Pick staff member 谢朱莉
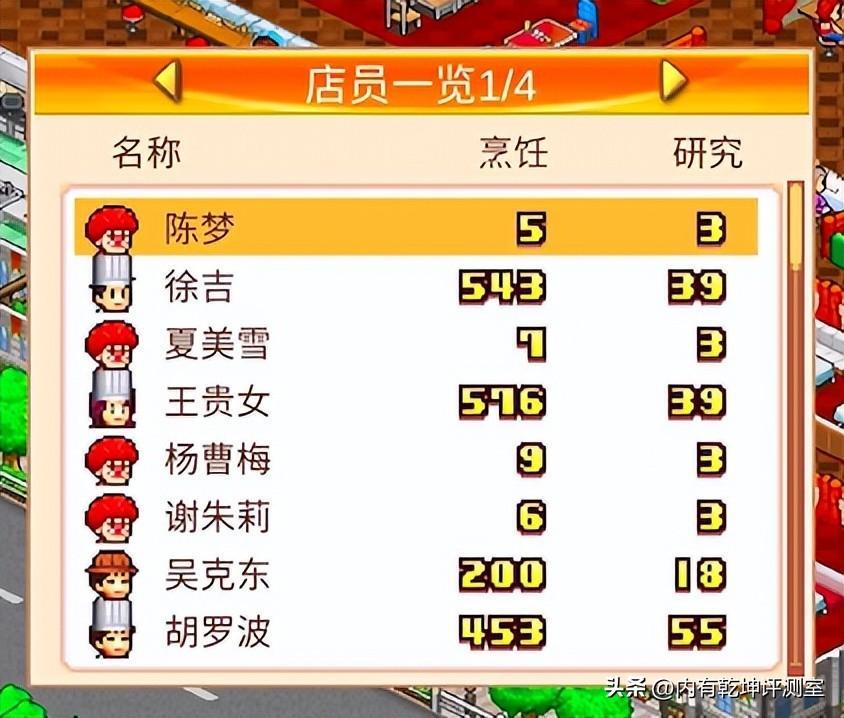This screenshot has height=718, width=844. [415, 517]
